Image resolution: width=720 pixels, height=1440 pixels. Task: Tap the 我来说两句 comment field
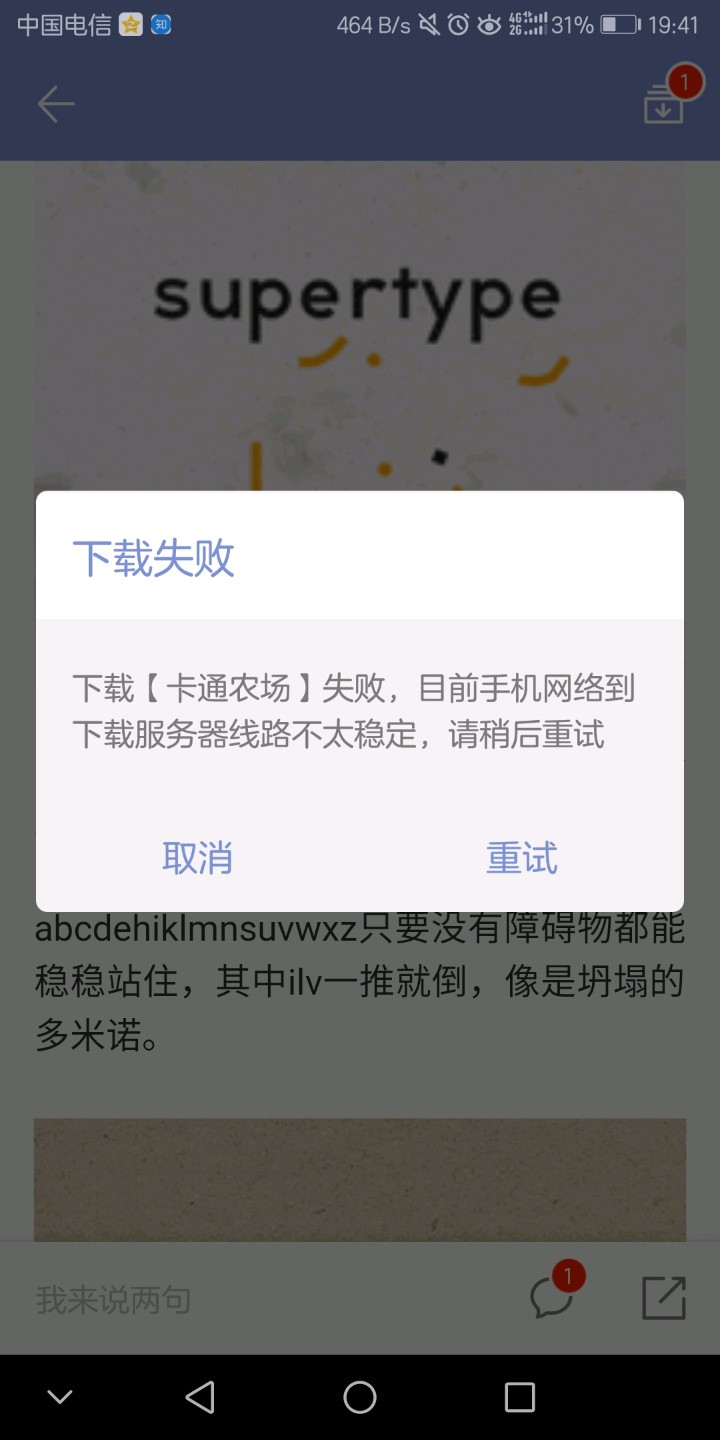[x=113, y=1300]
